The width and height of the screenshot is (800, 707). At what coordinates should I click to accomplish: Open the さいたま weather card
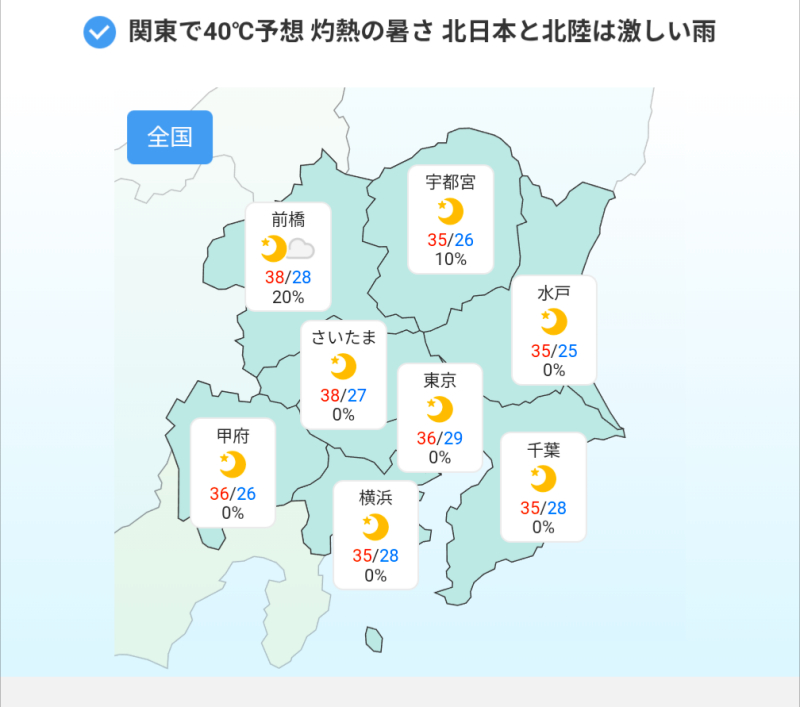click(343, 374)
